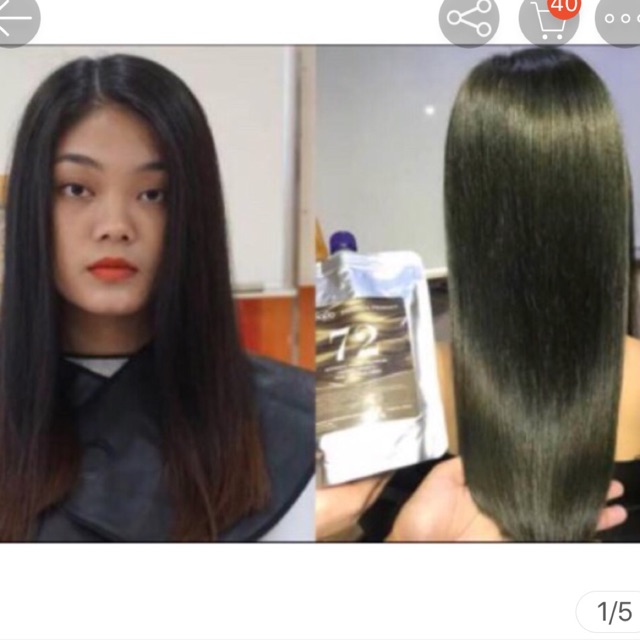This screenshot has width=640, height=640.
Task: Open the shopping cart
Action: point(549,18)
